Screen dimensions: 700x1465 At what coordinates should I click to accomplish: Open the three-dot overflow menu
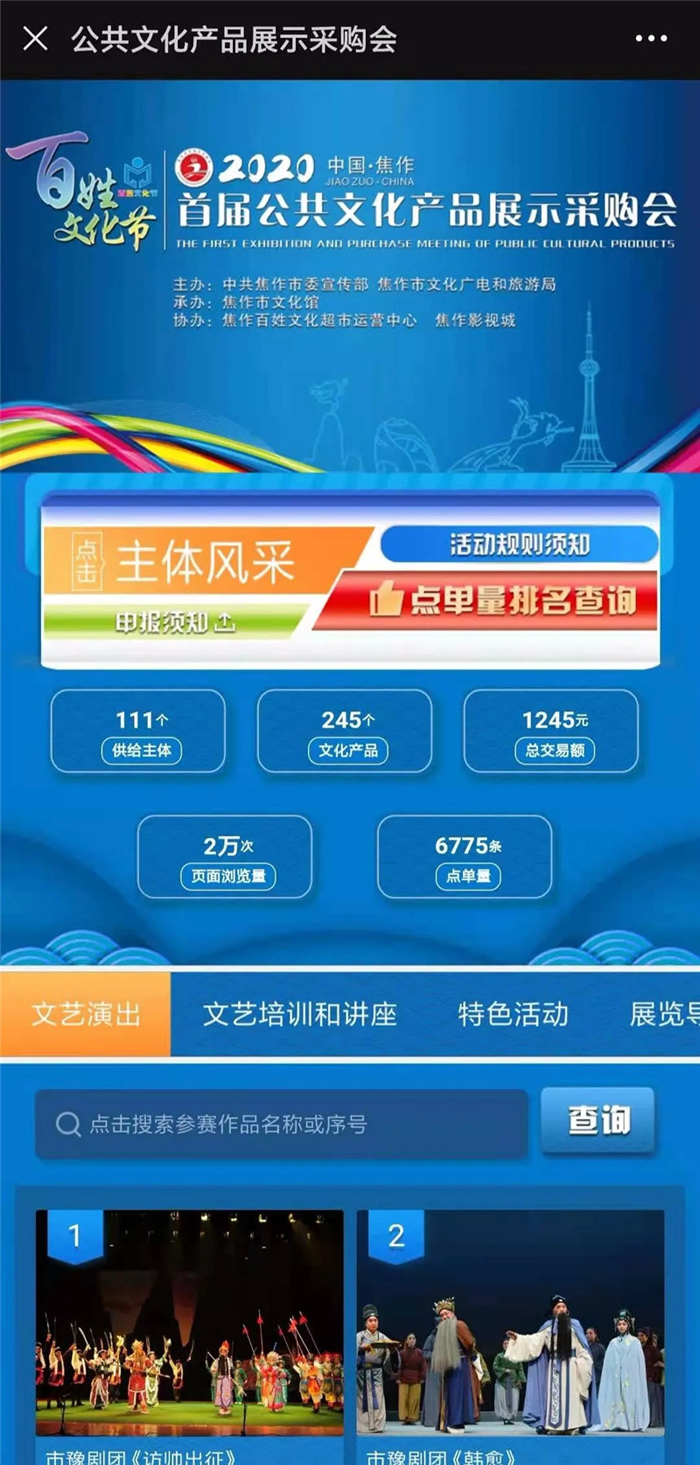(651, 40)
